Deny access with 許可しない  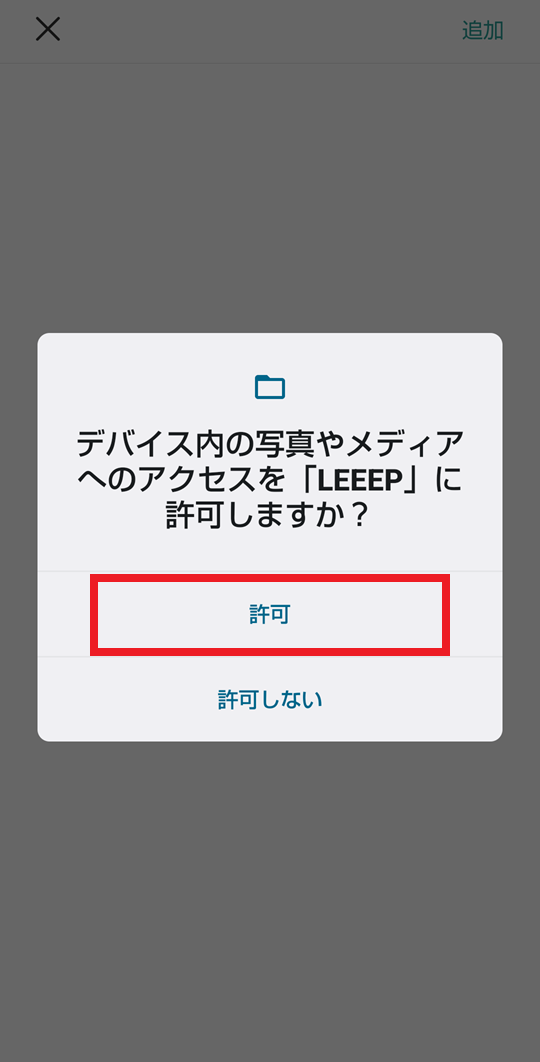pos(270,699)
